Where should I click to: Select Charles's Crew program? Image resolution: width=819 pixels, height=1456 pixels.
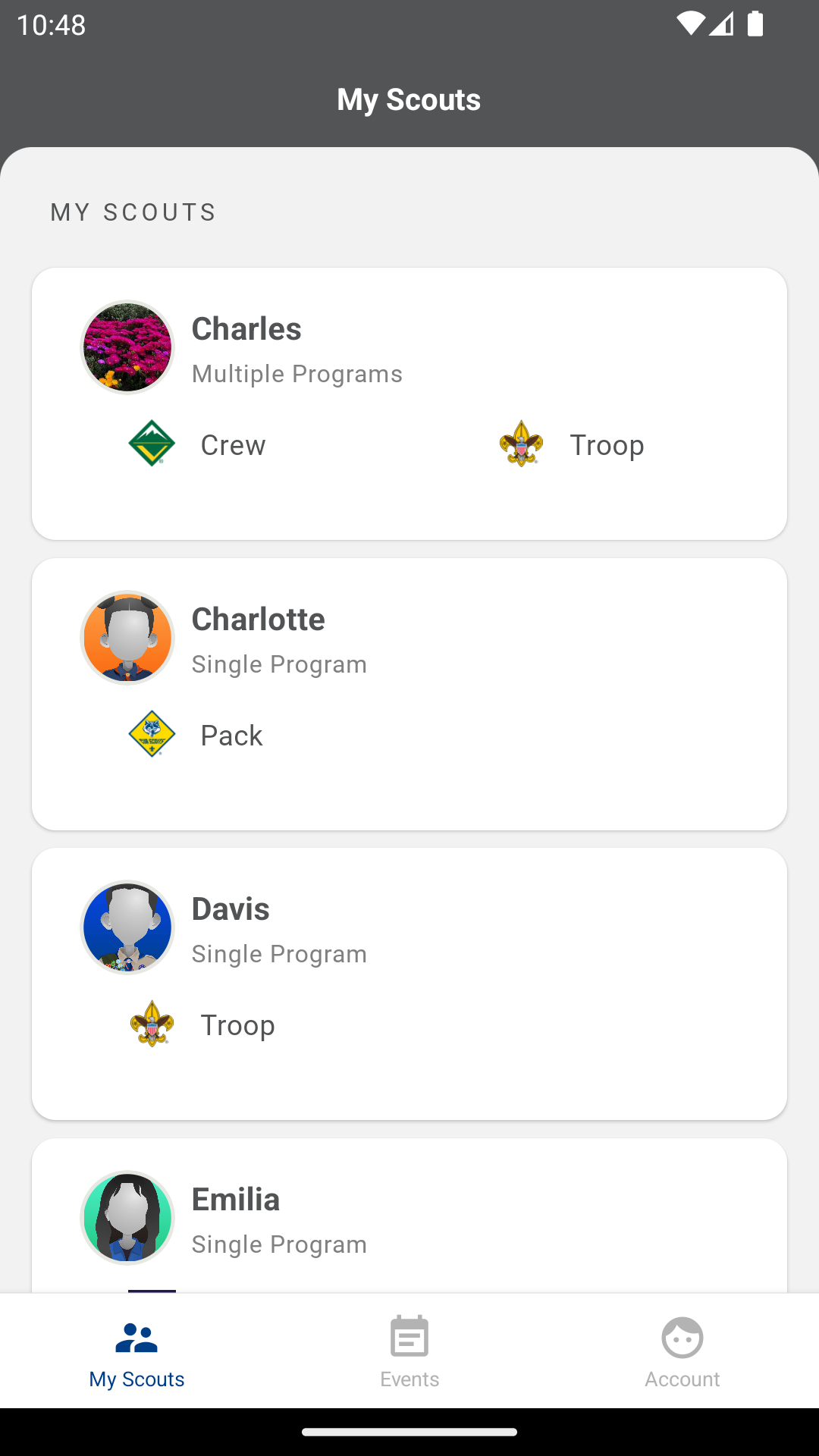(199, 444)
